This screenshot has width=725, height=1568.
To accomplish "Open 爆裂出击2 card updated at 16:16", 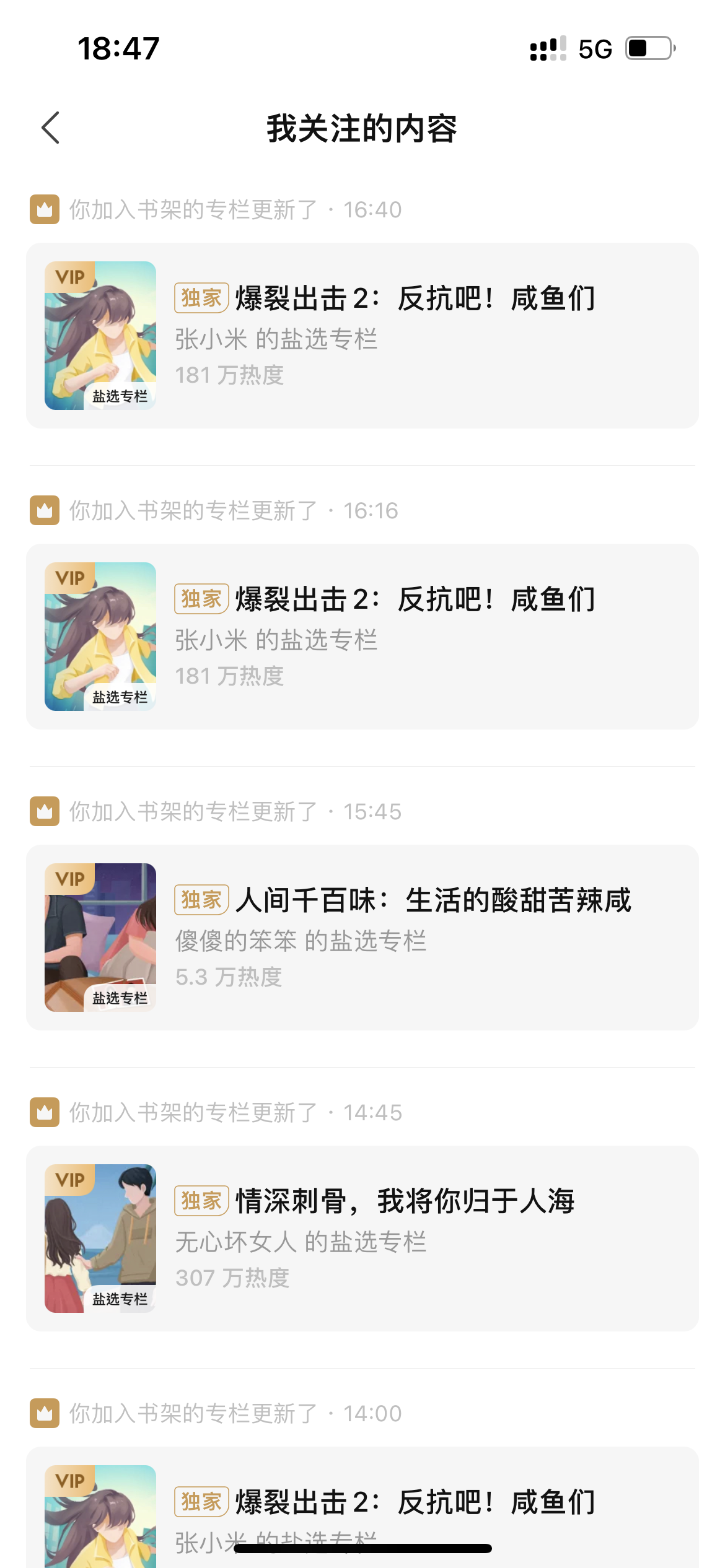I will click(362, 636).
